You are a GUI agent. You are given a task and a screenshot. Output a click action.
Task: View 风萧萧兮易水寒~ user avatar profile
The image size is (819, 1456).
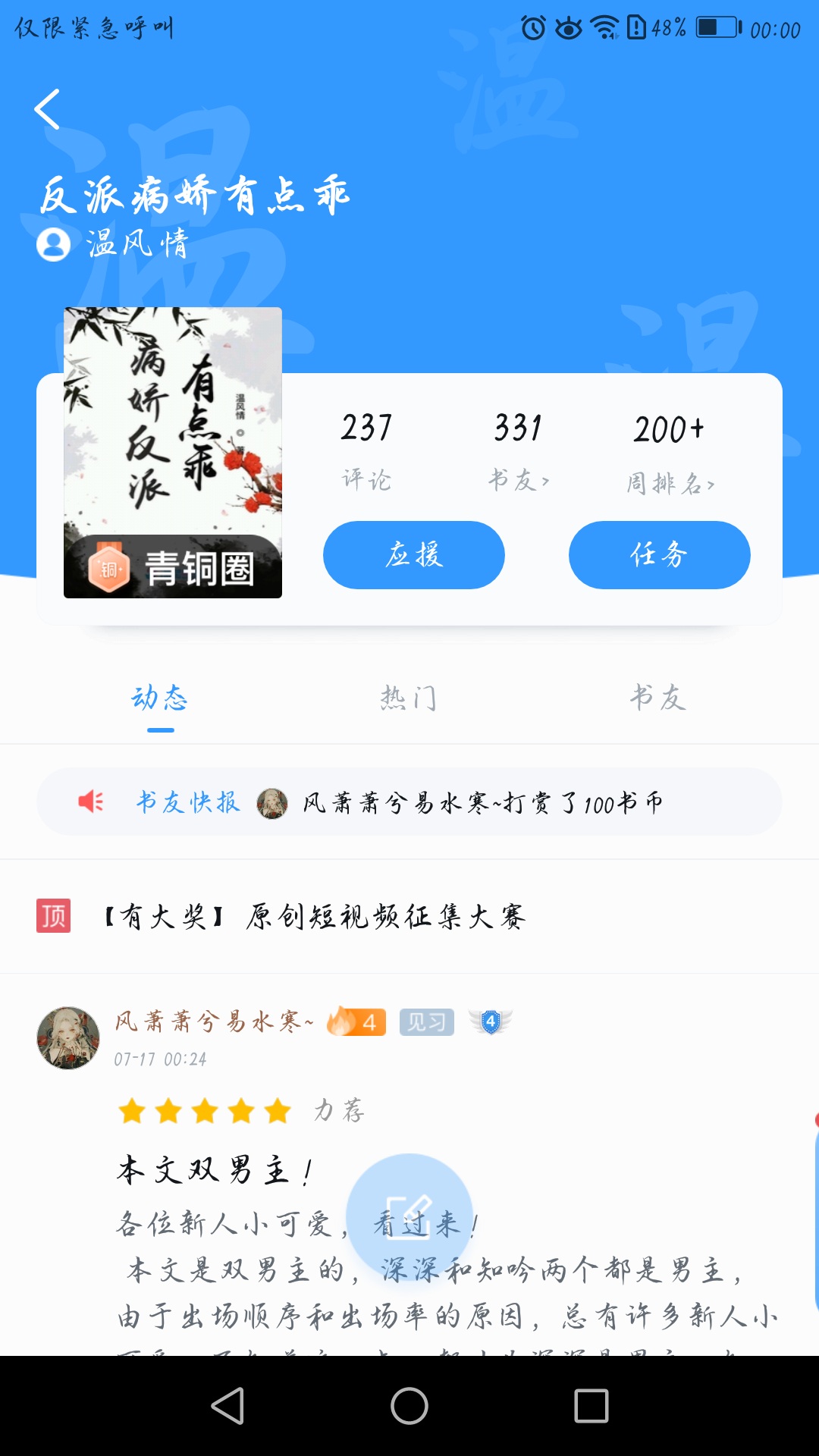point(68,1038)
